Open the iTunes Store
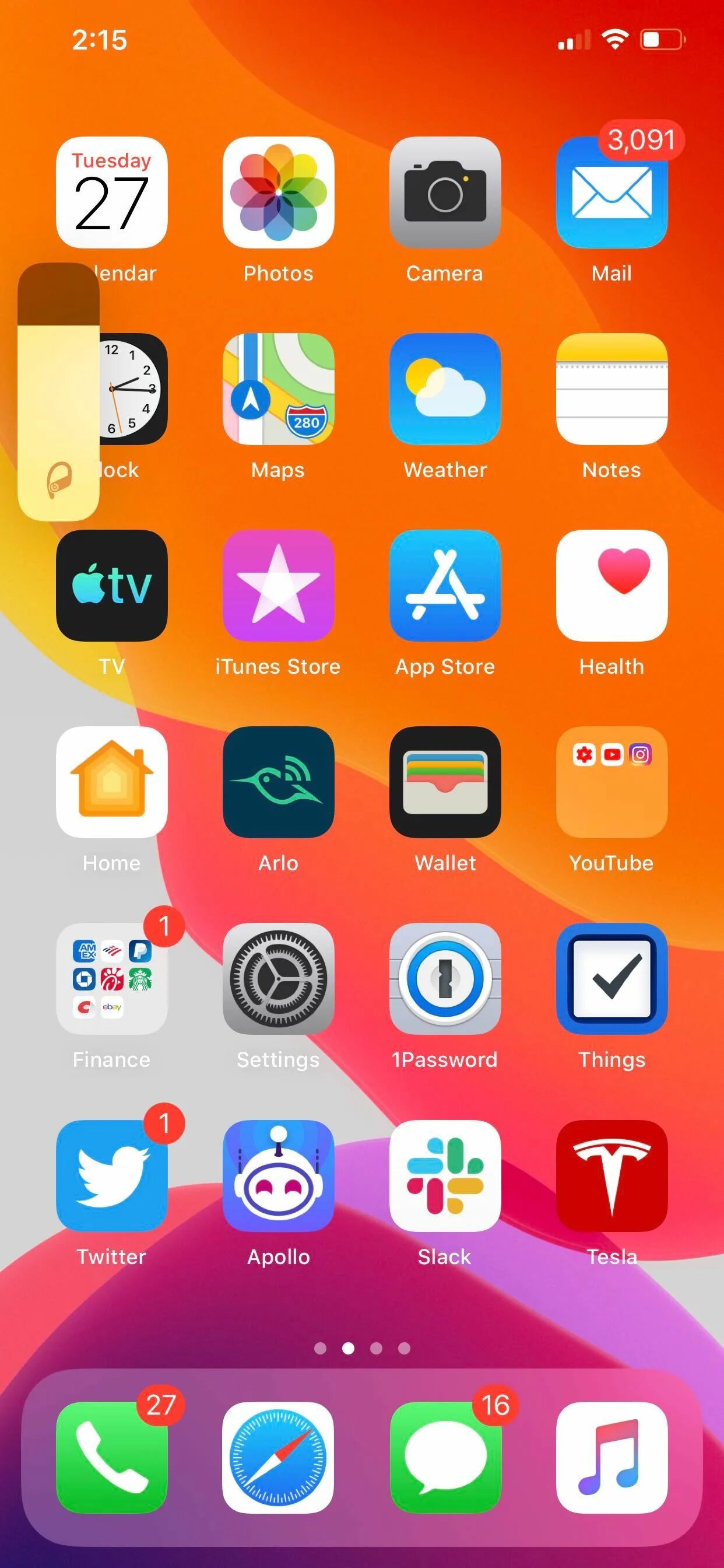The height and width of the screenshot is (1568, 724). point(278,585)
